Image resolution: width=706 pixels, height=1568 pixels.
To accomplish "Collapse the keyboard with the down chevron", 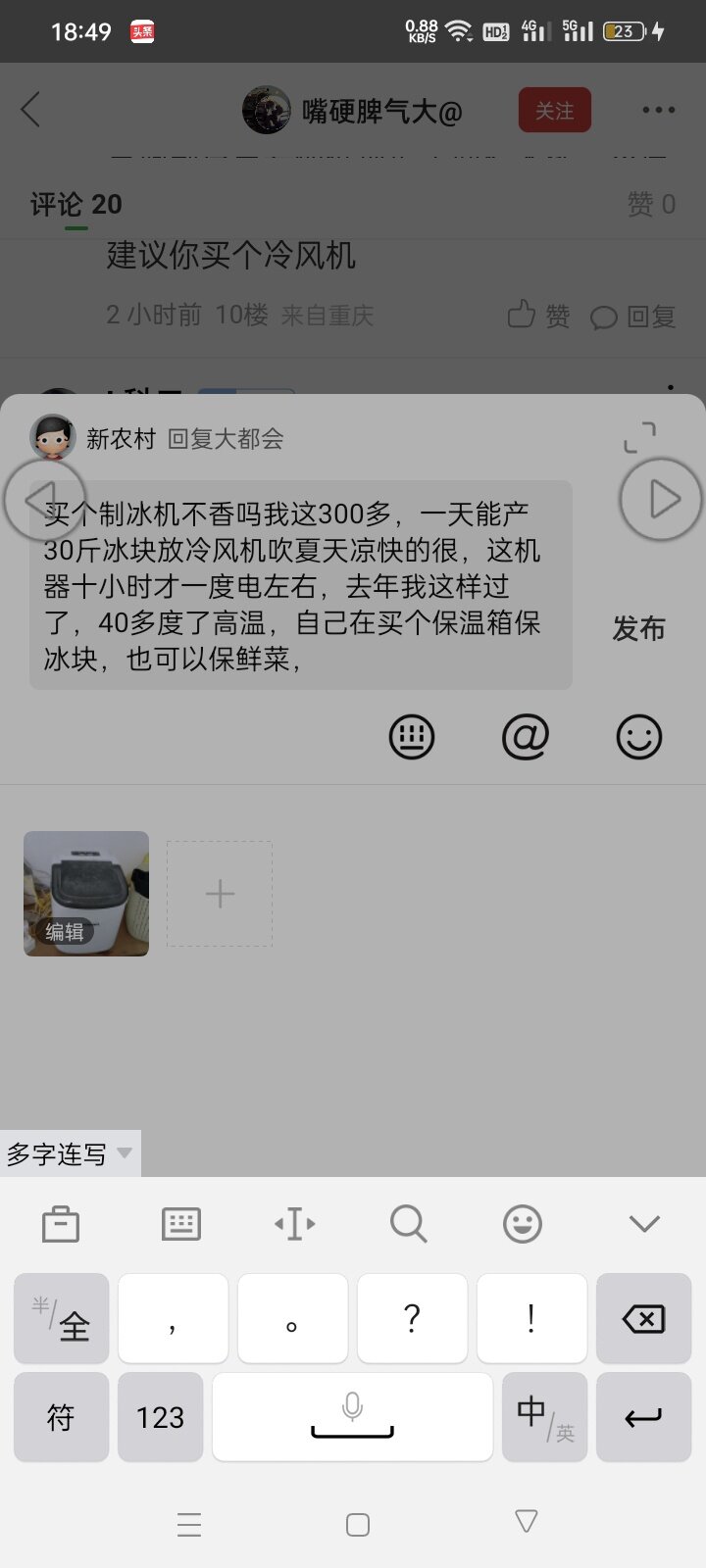I will (644, 1224).
